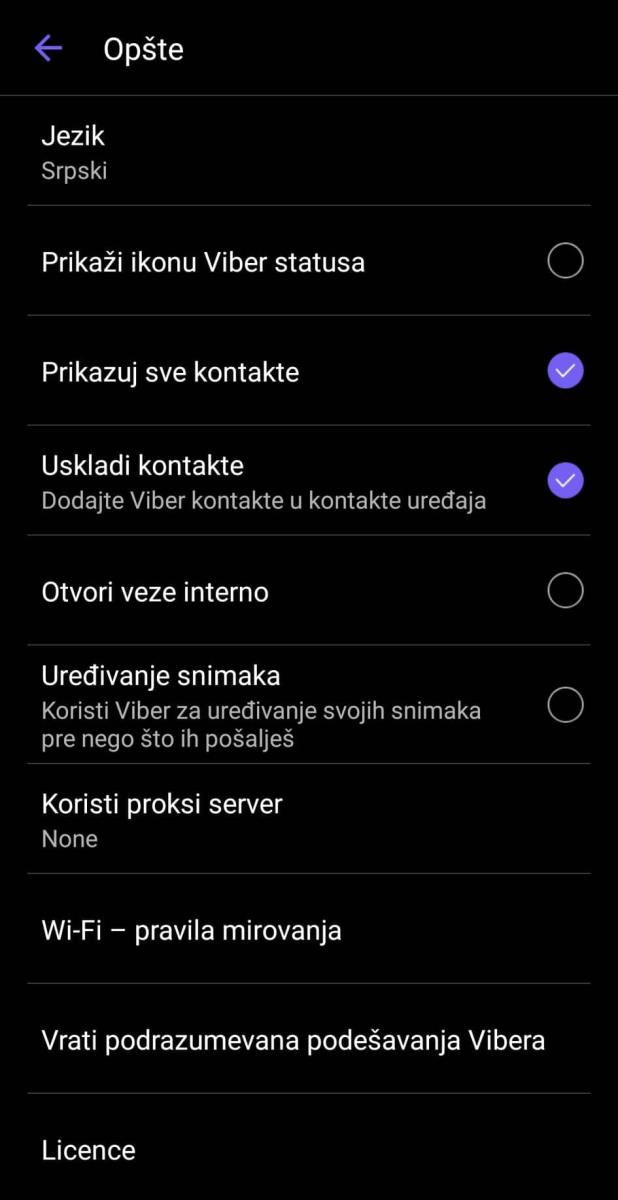The width and height of the screenshot is (618, 1200).
Task: Disable Uskladi kontakte option
Action: (x=565, y=481)
